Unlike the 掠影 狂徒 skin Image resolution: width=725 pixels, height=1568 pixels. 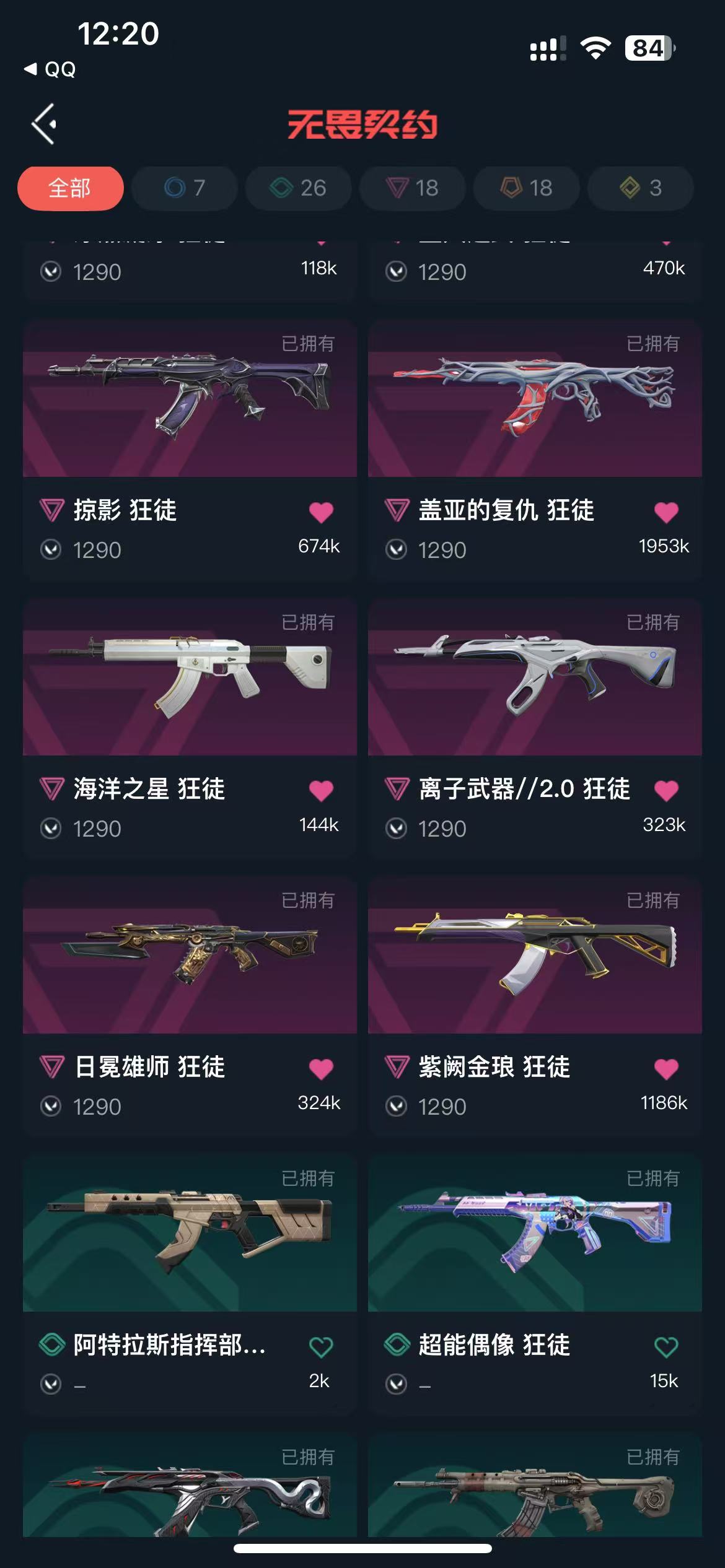click(x=321, y=512)
